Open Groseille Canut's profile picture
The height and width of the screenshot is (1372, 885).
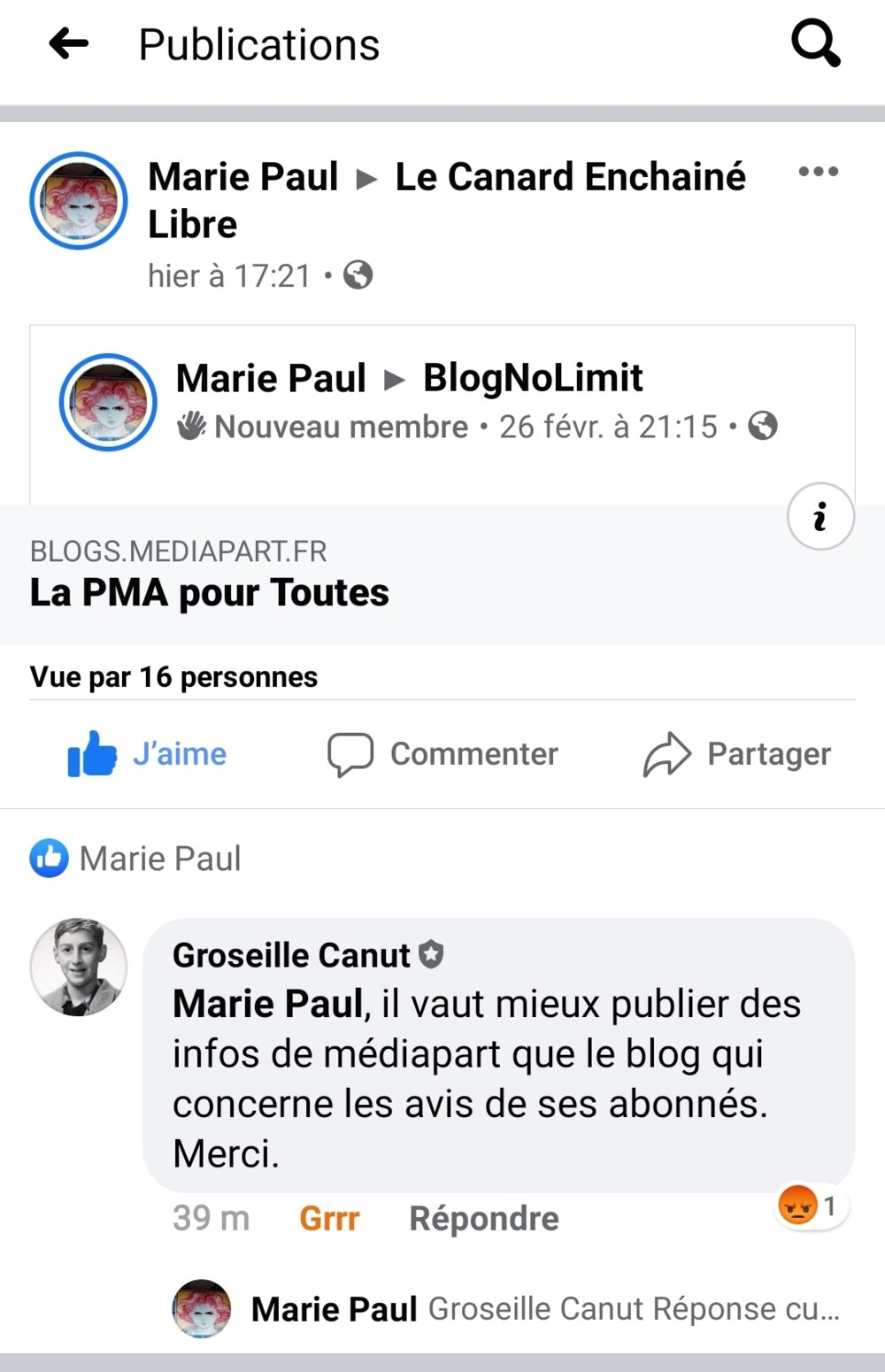coord(79,967)
